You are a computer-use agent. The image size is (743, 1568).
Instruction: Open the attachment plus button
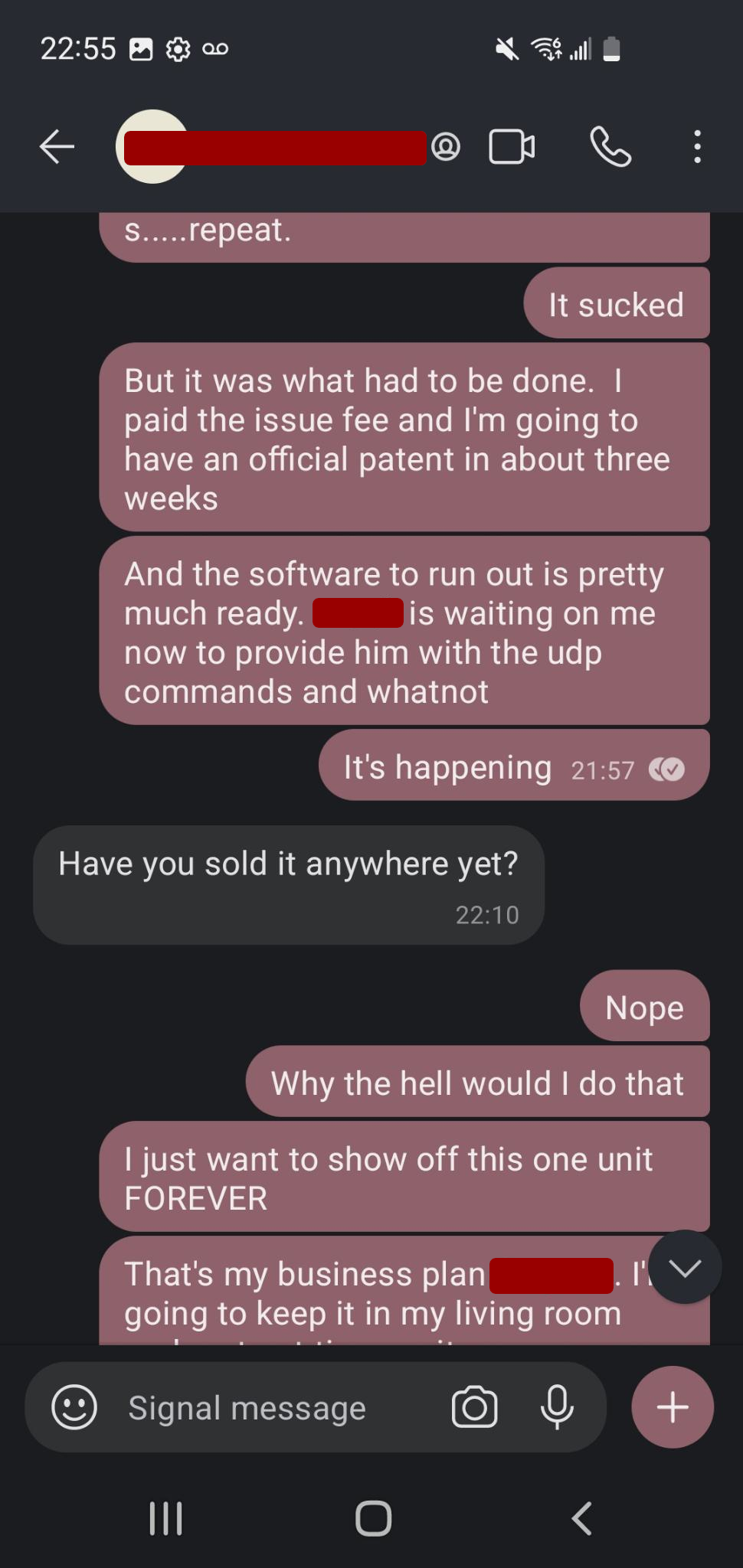[x=673, y=1407]
